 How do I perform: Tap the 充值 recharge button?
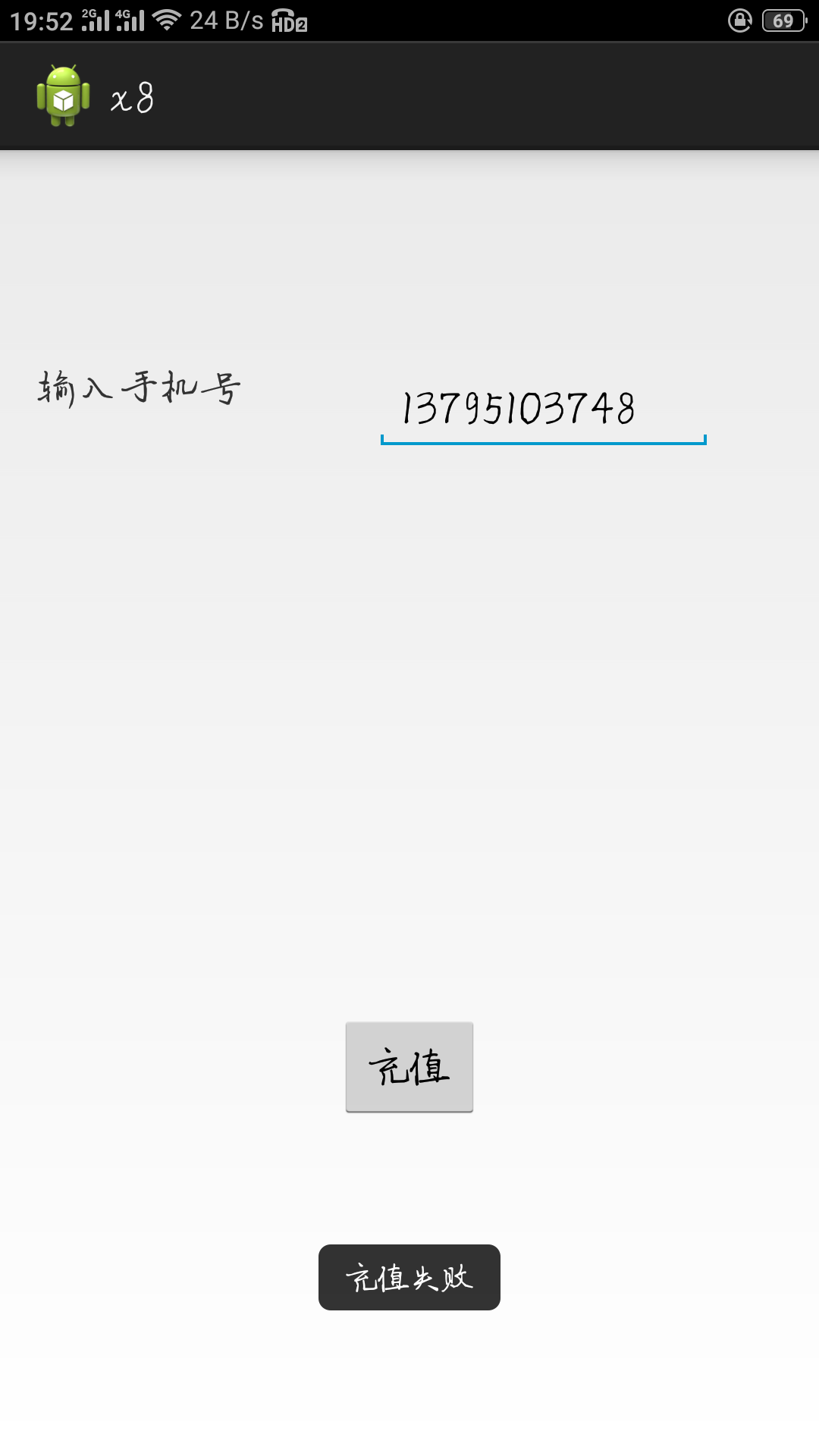coord(409,1067)
